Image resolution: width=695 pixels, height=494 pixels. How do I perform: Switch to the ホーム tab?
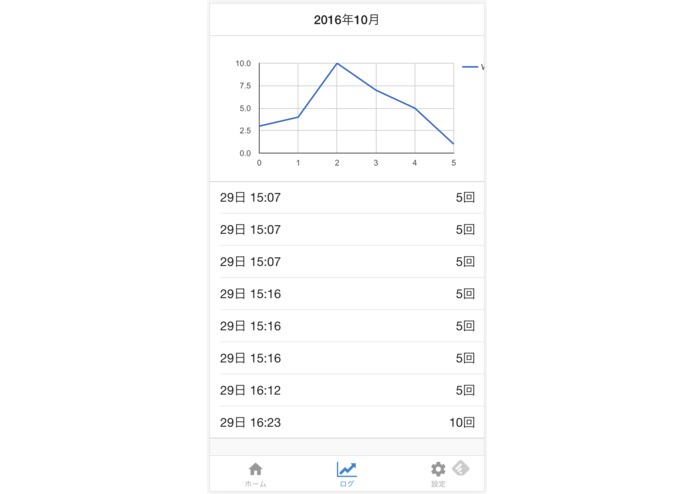pyautogui.click(x=255, y=474)
